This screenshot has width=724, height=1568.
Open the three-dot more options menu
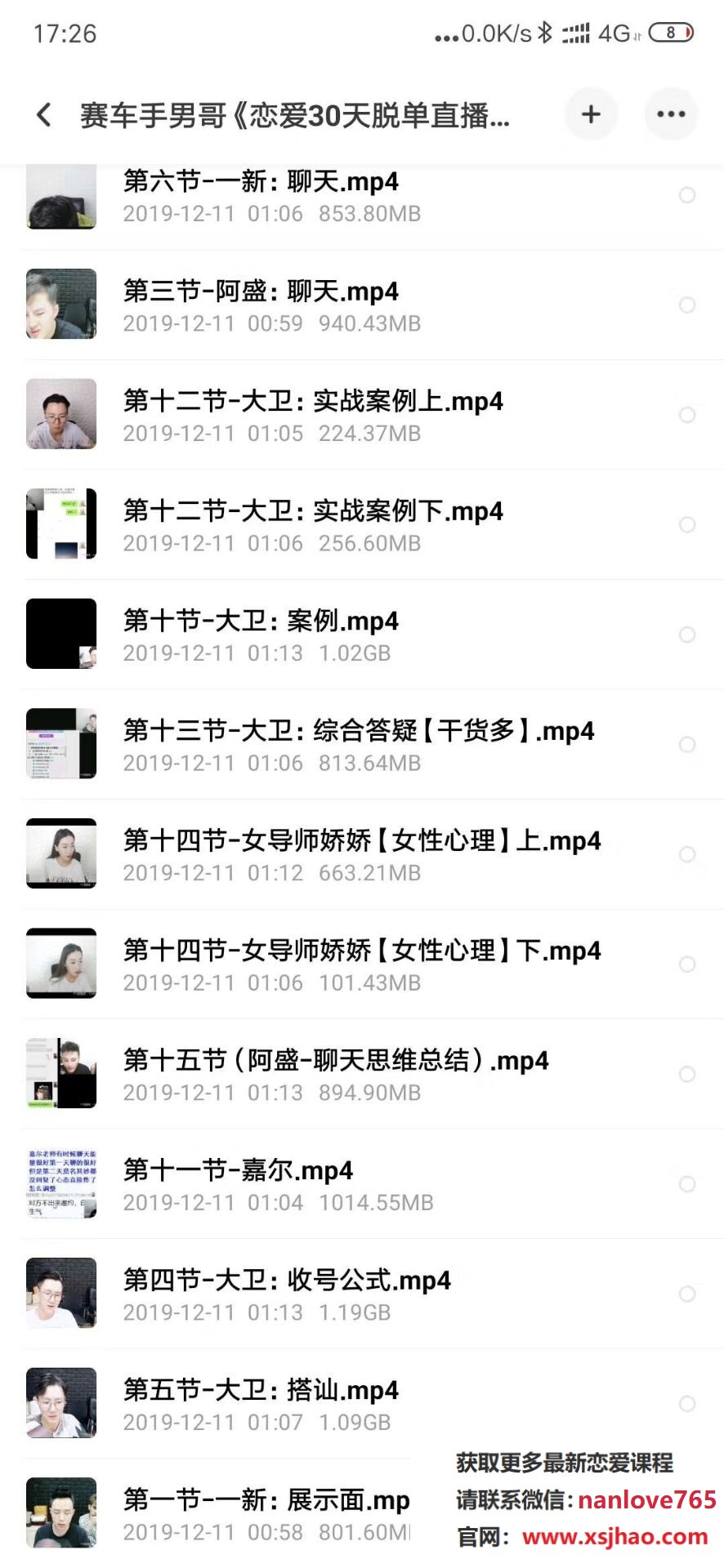[671, 114]
